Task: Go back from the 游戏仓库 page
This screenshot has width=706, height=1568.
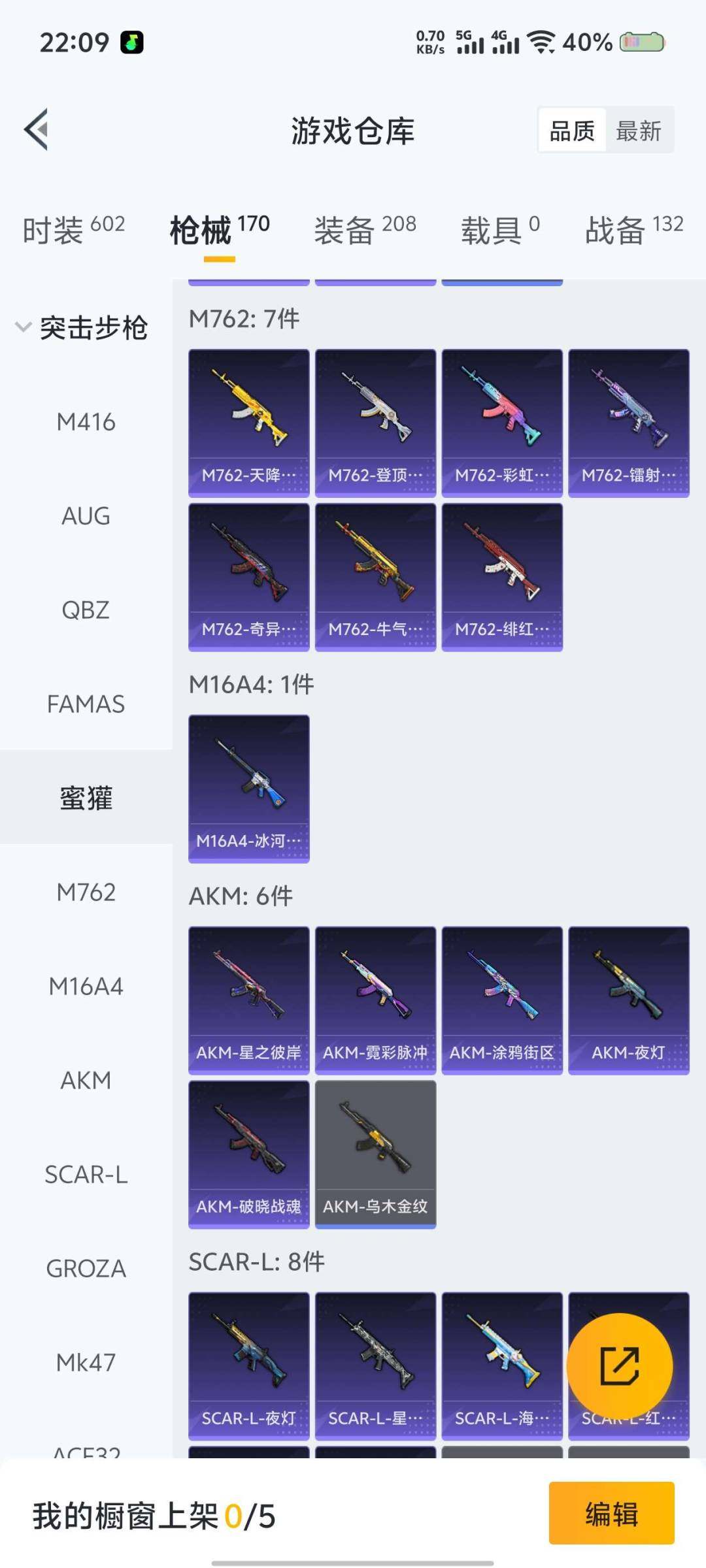Action: coord(37,129)
